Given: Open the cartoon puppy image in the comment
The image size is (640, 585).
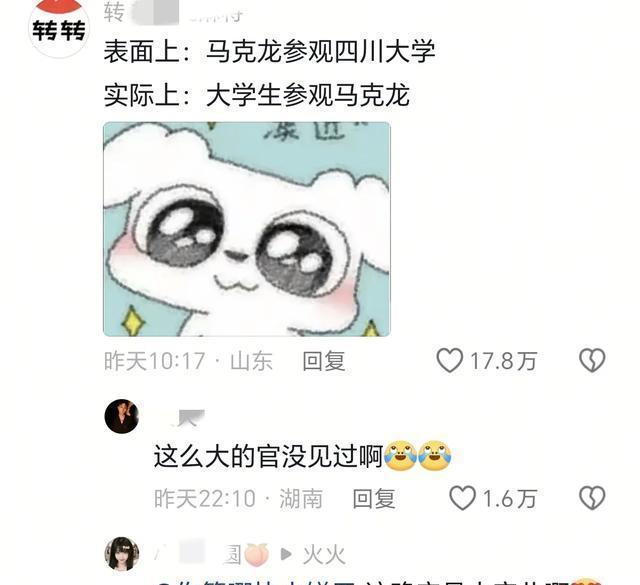Looking at the screenshot, I should pyautogui.click(x=247, y=229).
